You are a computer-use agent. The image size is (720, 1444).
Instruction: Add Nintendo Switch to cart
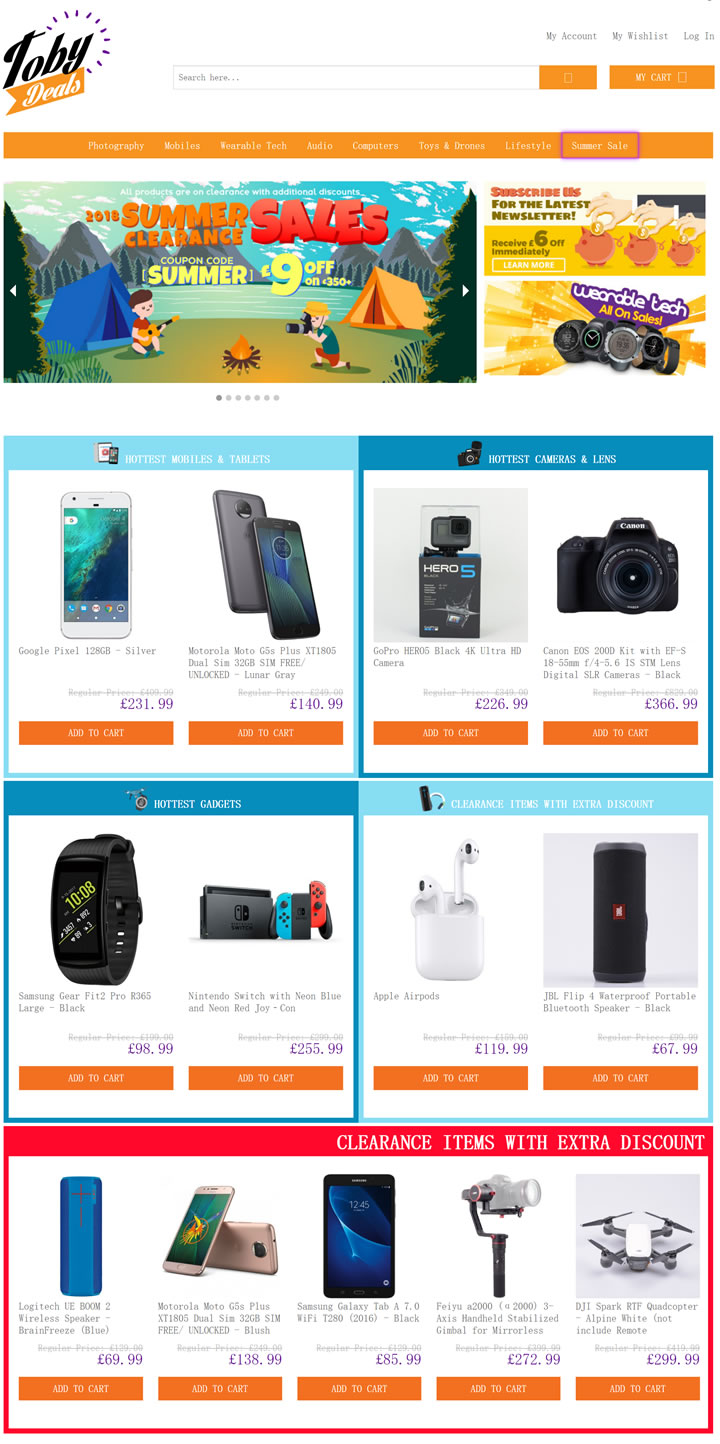click(x=265, y=1078)
